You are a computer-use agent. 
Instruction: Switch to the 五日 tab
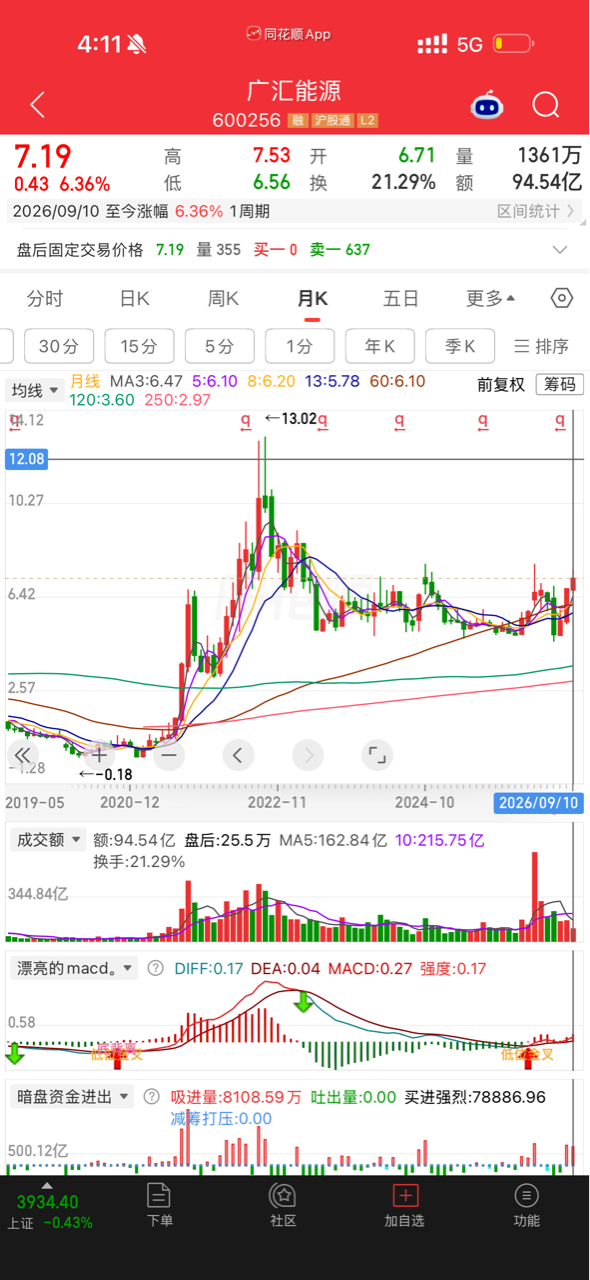[x=401, y=298]
